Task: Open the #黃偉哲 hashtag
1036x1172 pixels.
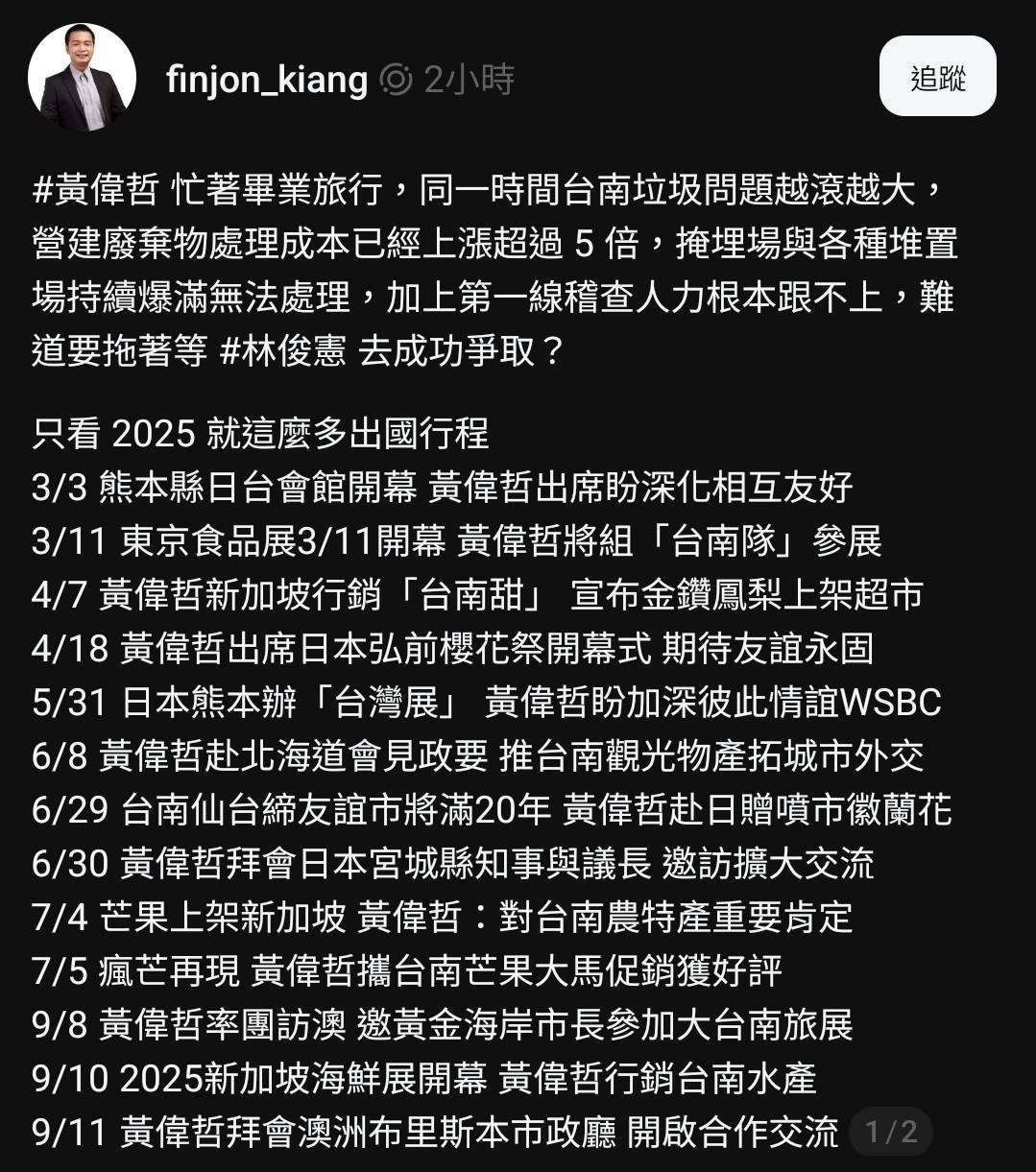Action: (x=95, y=191)
